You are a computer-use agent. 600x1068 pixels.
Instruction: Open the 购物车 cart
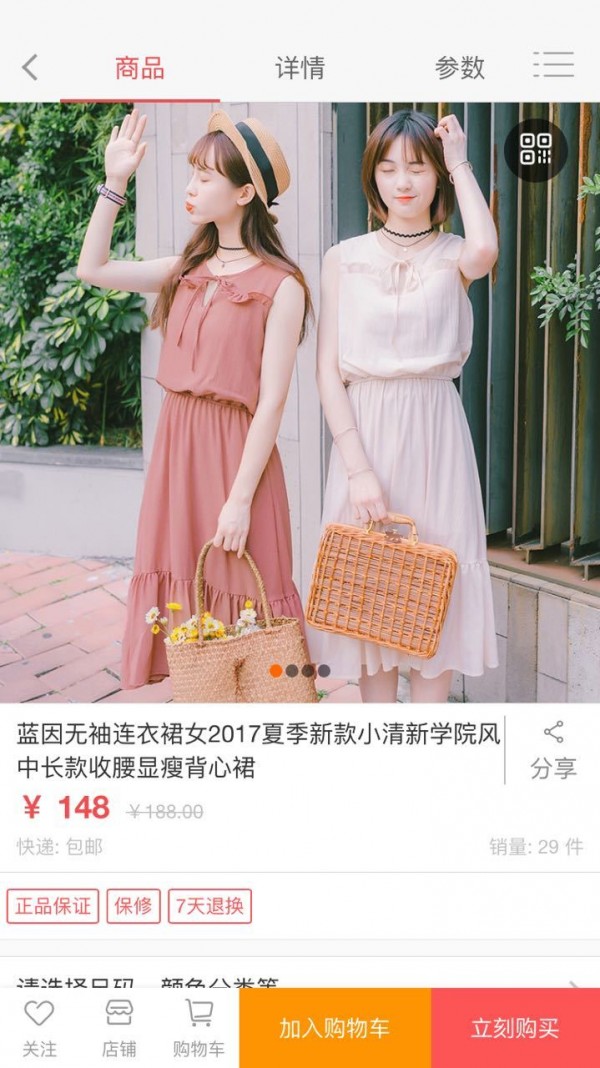click(199, 1028)
